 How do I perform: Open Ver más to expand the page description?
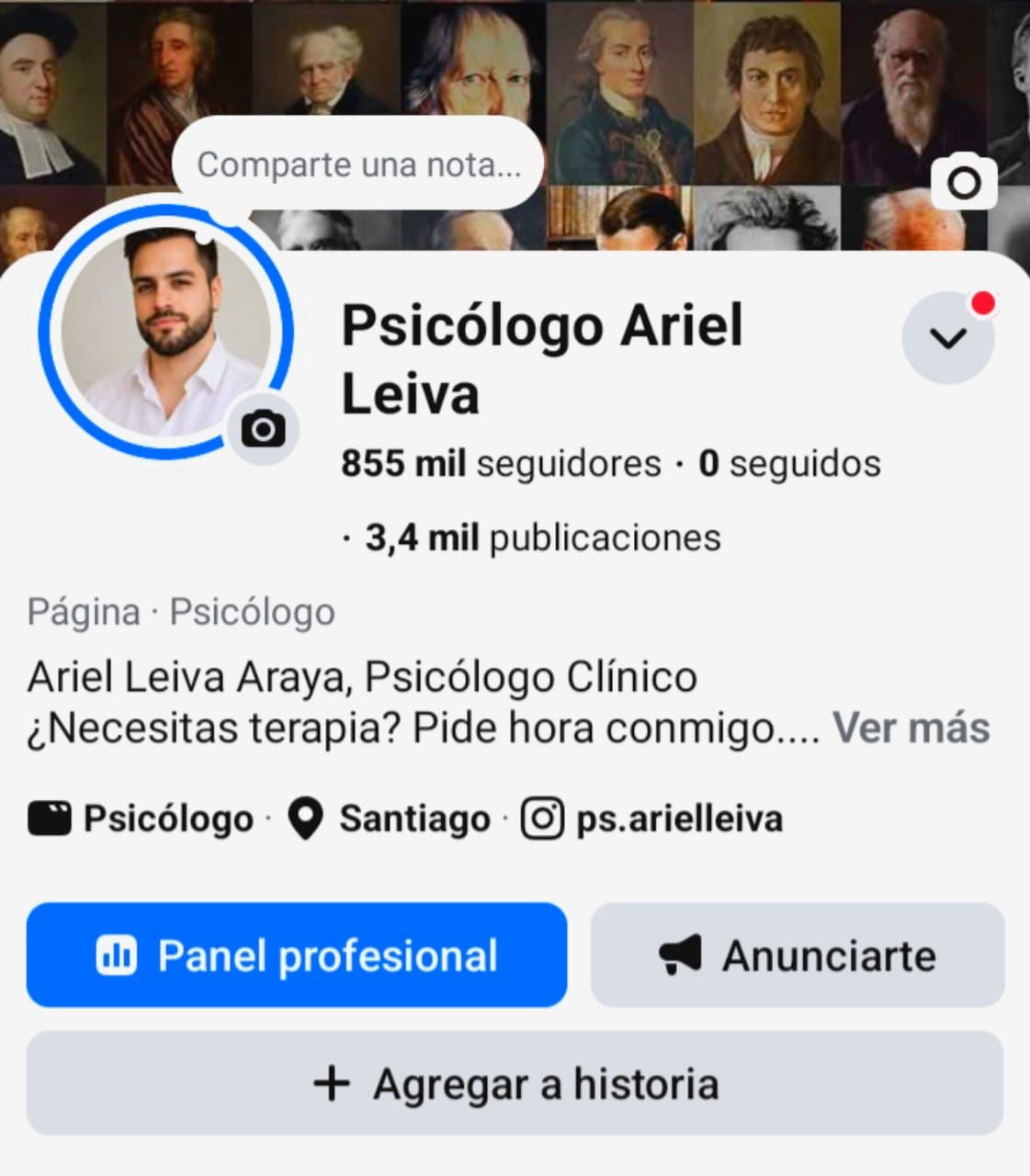pyautogui.click(x=911, y=728)
